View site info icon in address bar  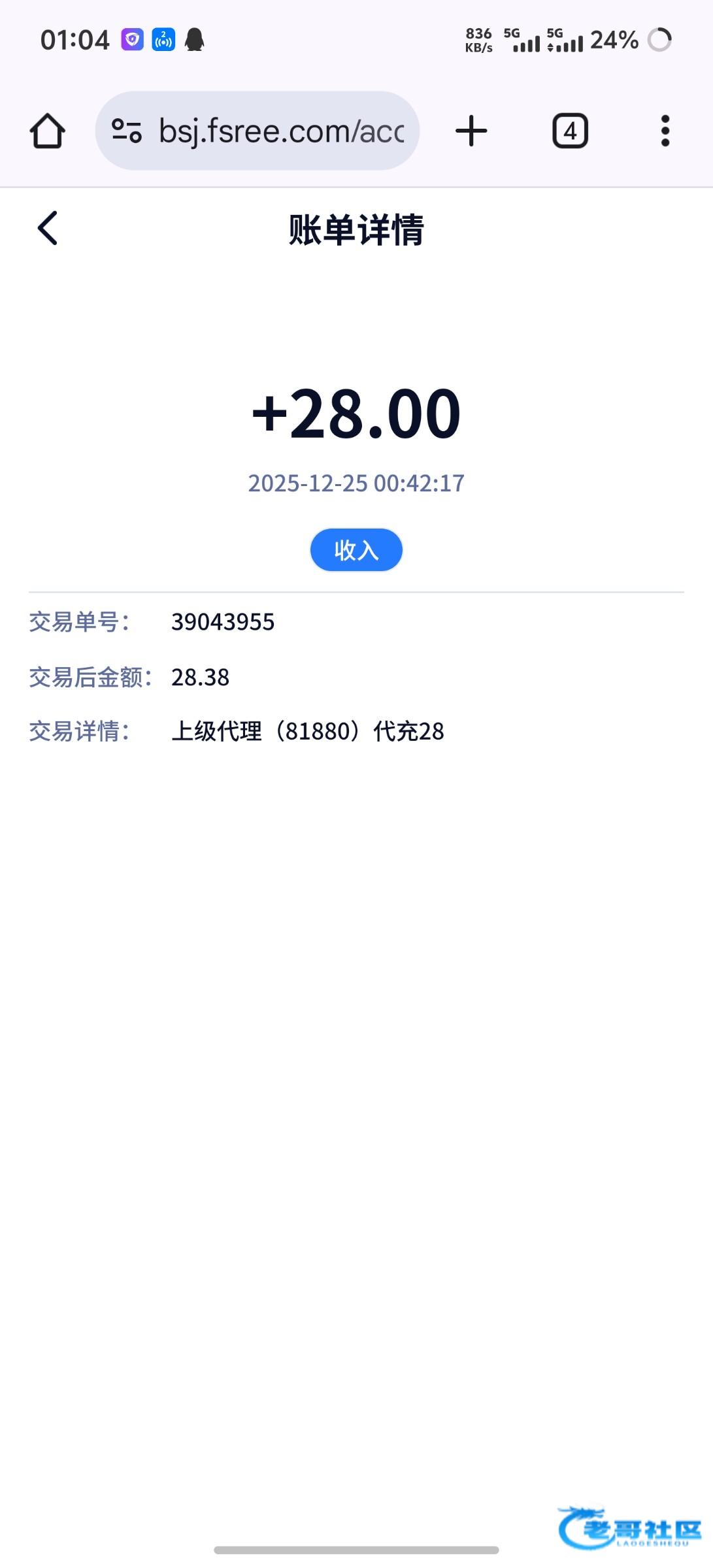(x=127, y=131)
